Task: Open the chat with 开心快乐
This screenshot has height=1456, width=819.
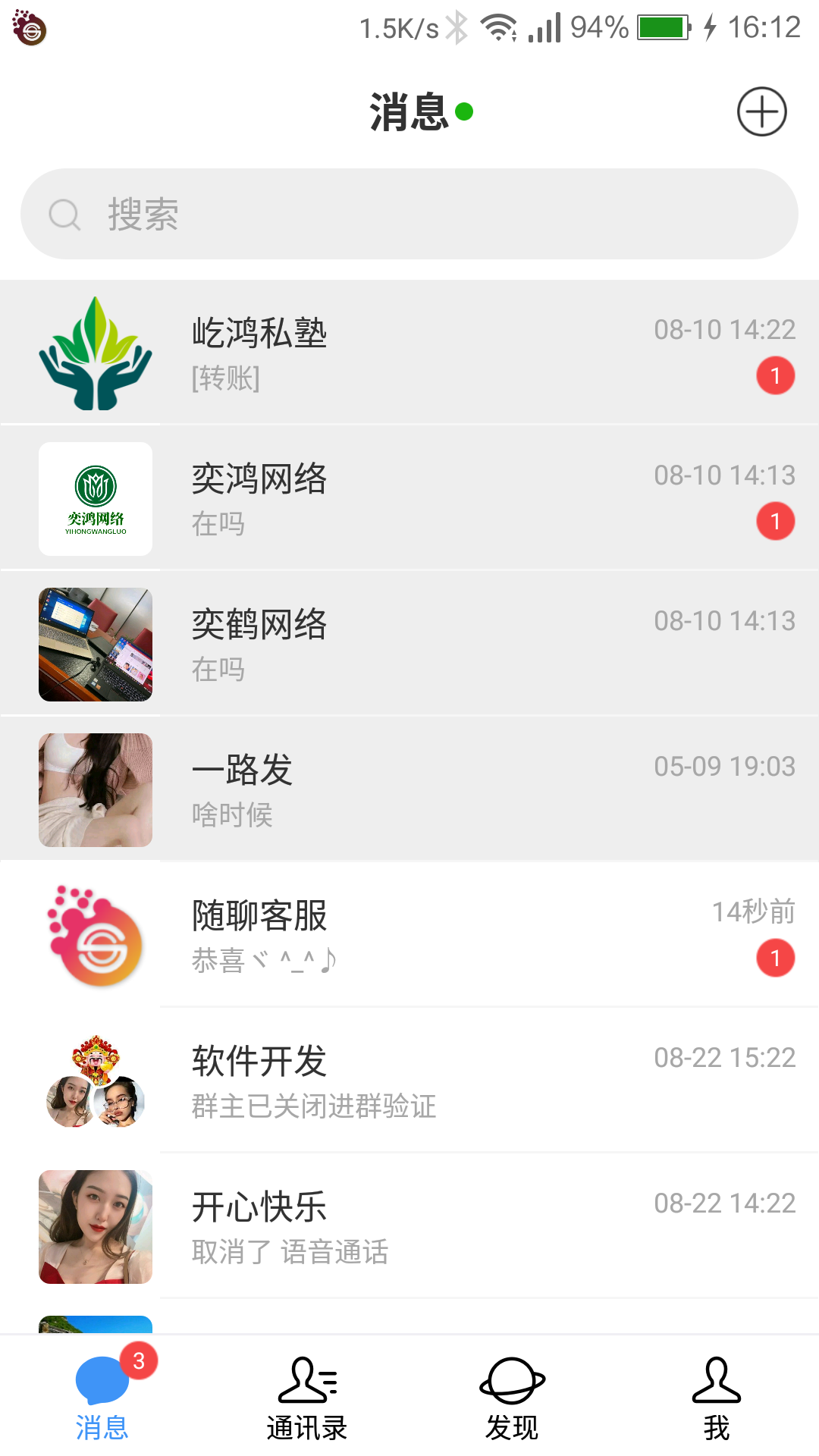Action: pyautogui.click(x=409, y=1226)
